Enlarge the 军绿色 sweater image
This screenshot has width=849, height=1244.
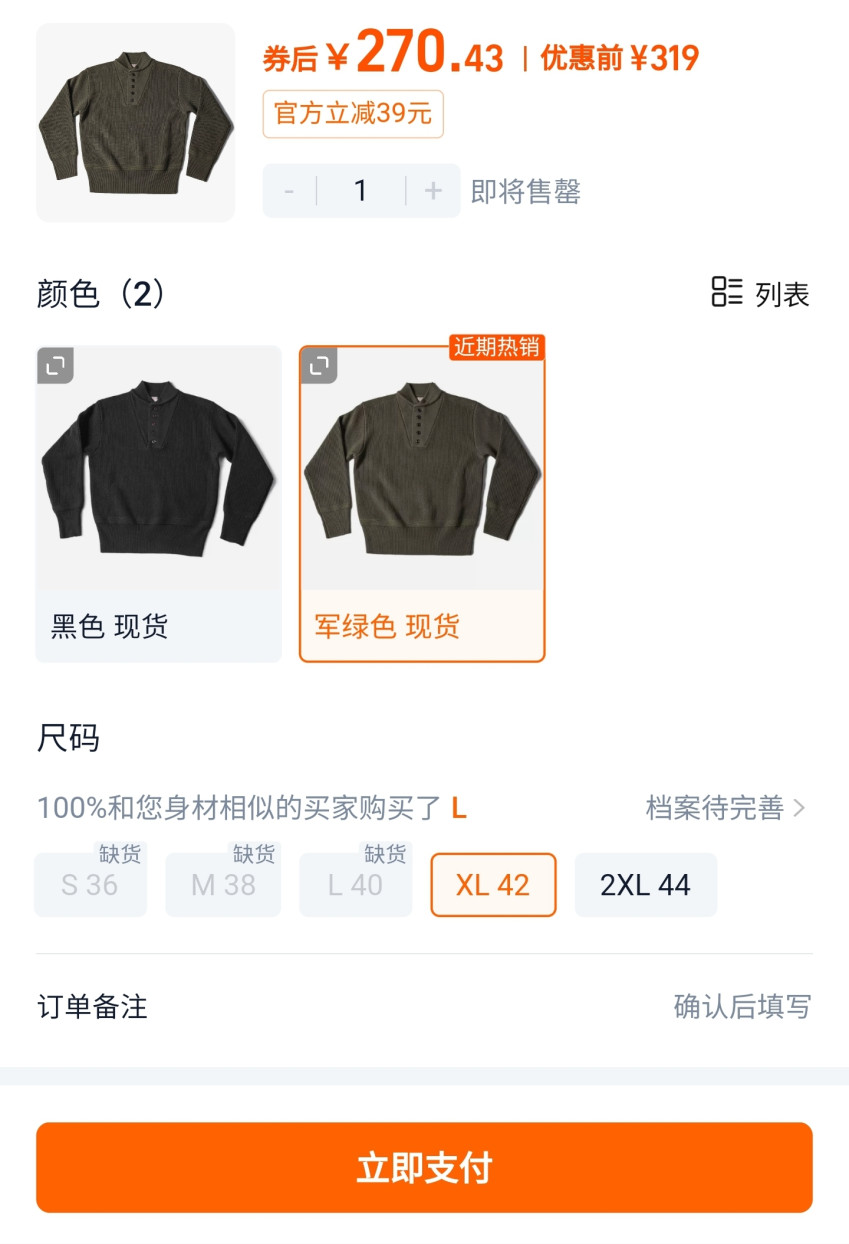(x=319, y=366)
